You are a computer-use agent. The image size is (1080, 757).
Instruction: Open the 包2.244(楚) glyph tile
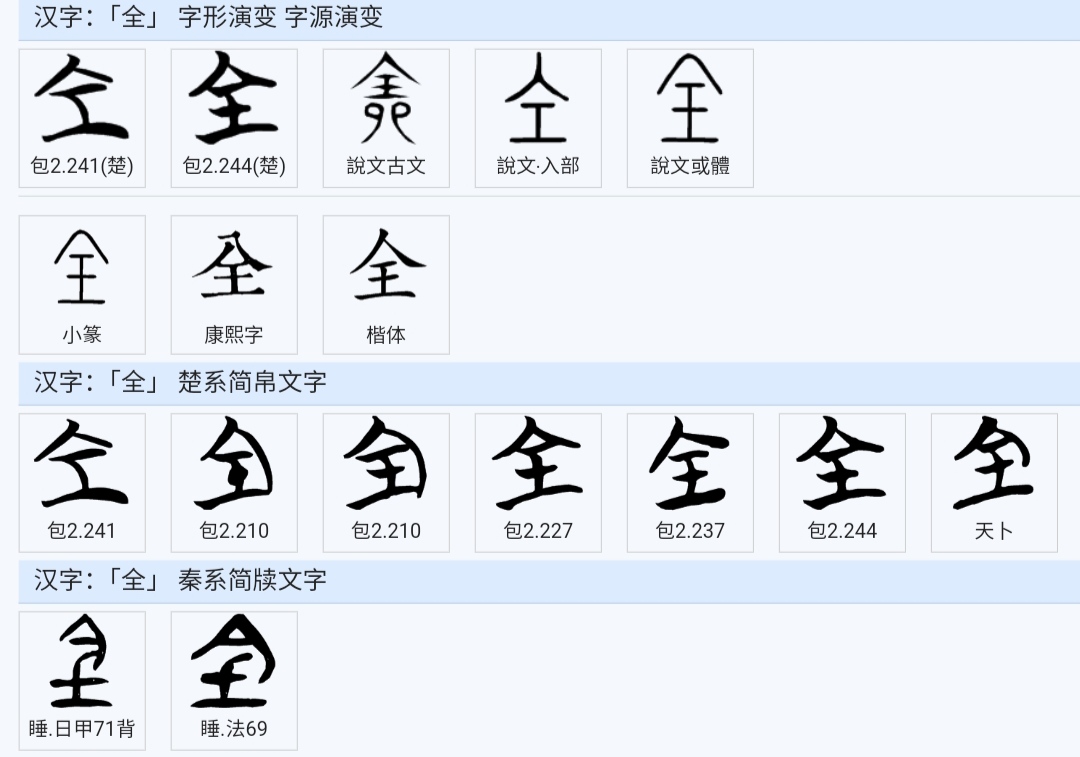pos(234,118)
